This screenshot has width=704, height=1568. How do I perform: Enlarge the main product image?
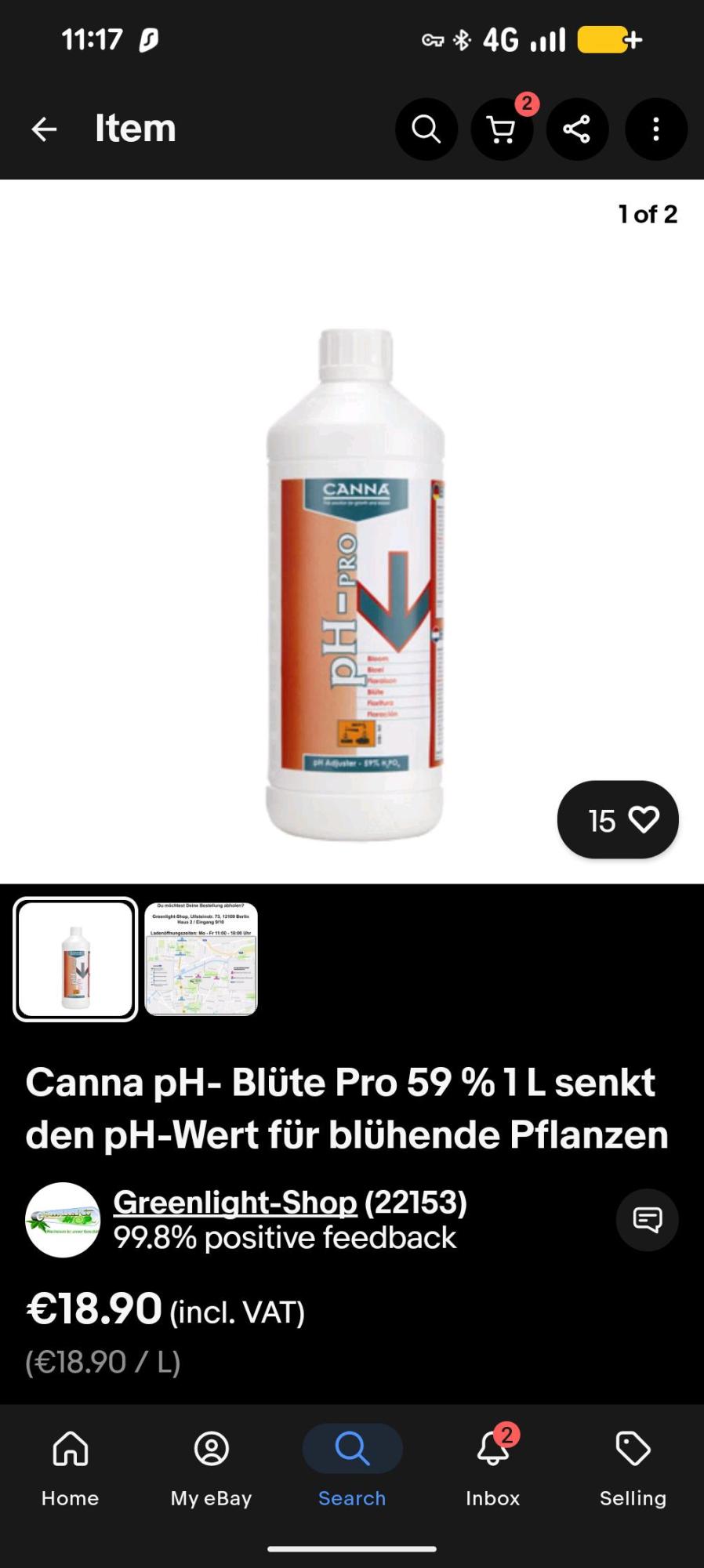[354, 584]
